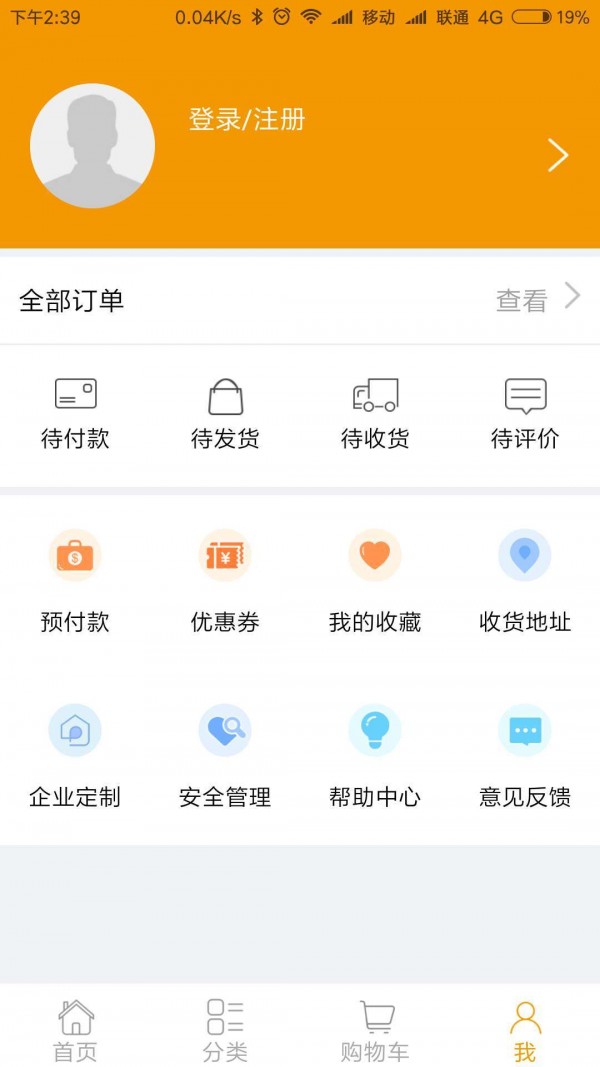Image resolution: width=600 pixels, height=1067 pixels.
Task: Open the 预付款 prepayment section
Action: pyautogui.click(x=75, y=580)
